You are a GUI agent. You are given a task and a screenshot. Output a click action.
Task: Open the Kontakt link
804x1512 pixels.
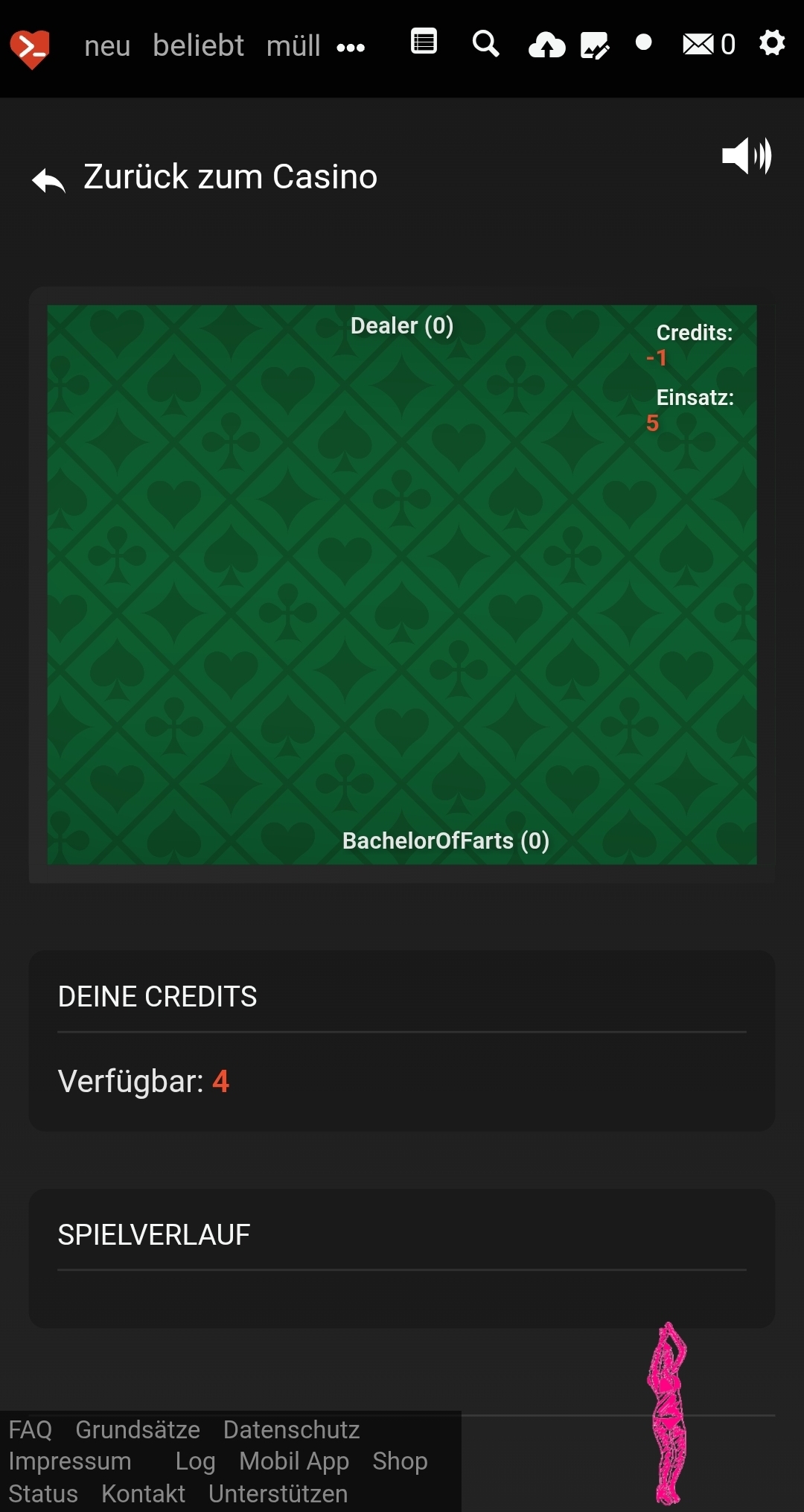(143, 1493)
